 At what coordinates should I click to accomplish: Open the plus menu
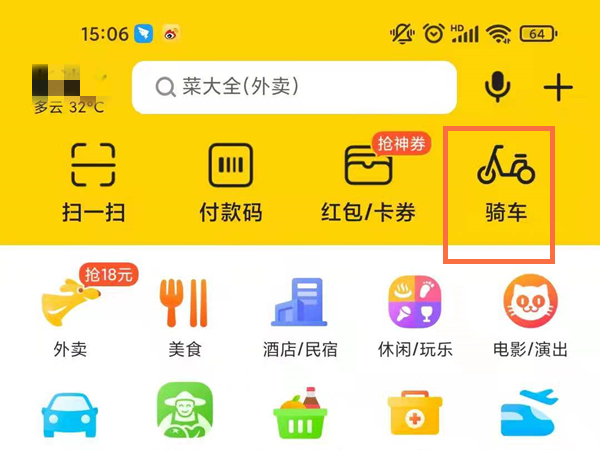(x=558, y=88)
